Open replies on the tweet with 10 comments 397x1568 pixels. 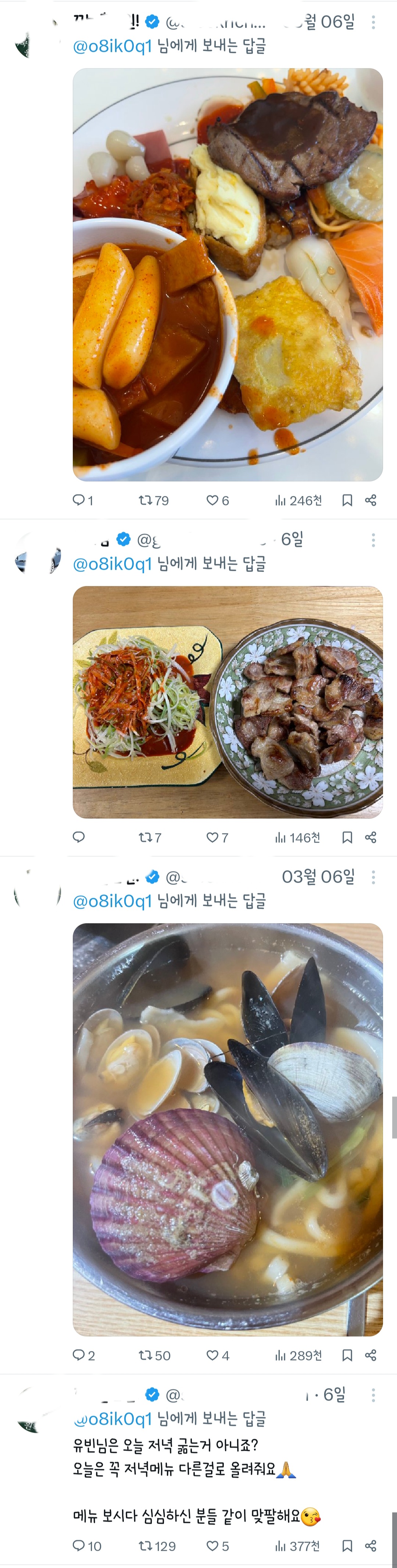(x=79, y=1546)
